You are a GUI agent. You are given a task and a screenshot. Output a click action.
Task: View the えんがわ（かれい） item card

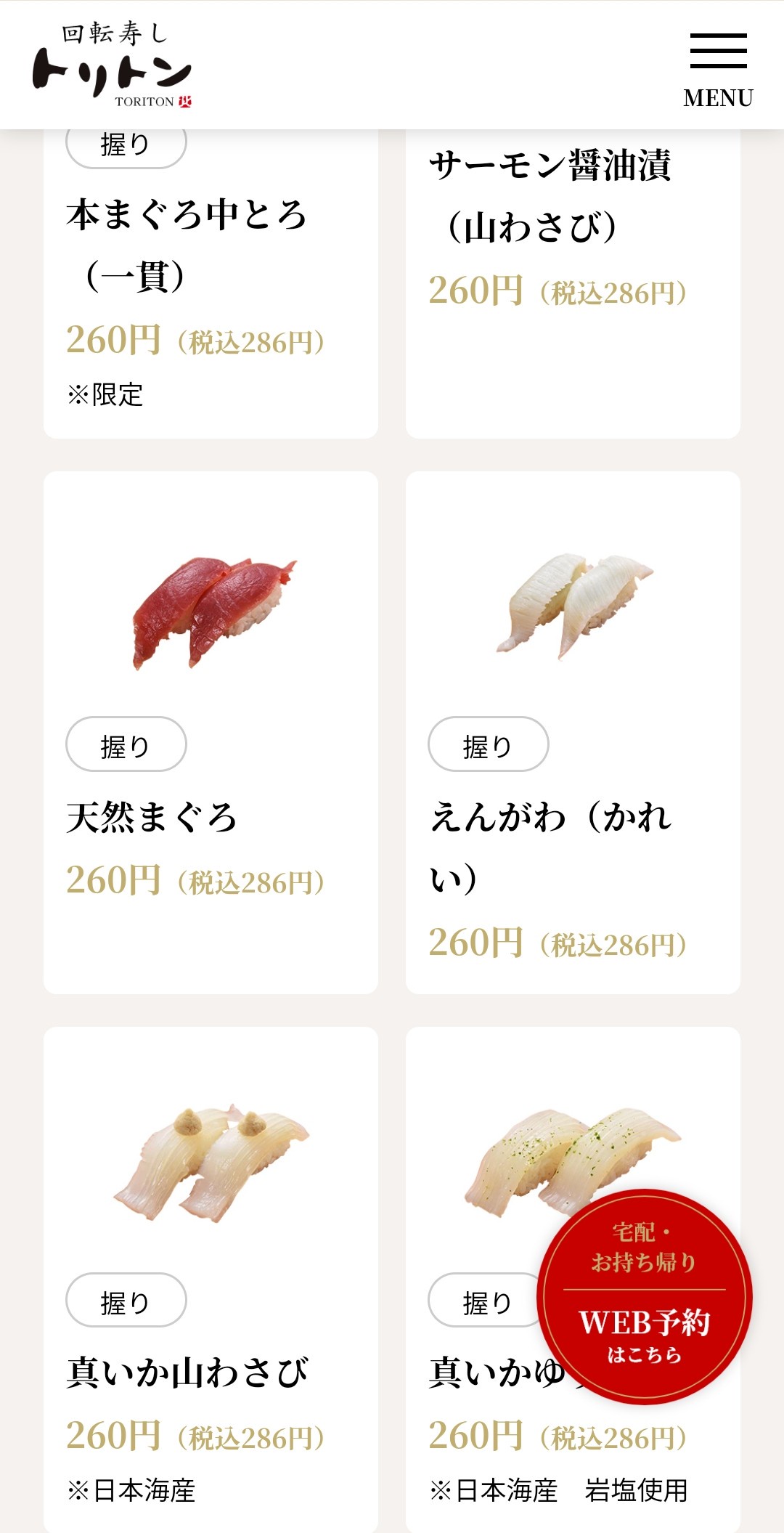(x=573, y=732)
